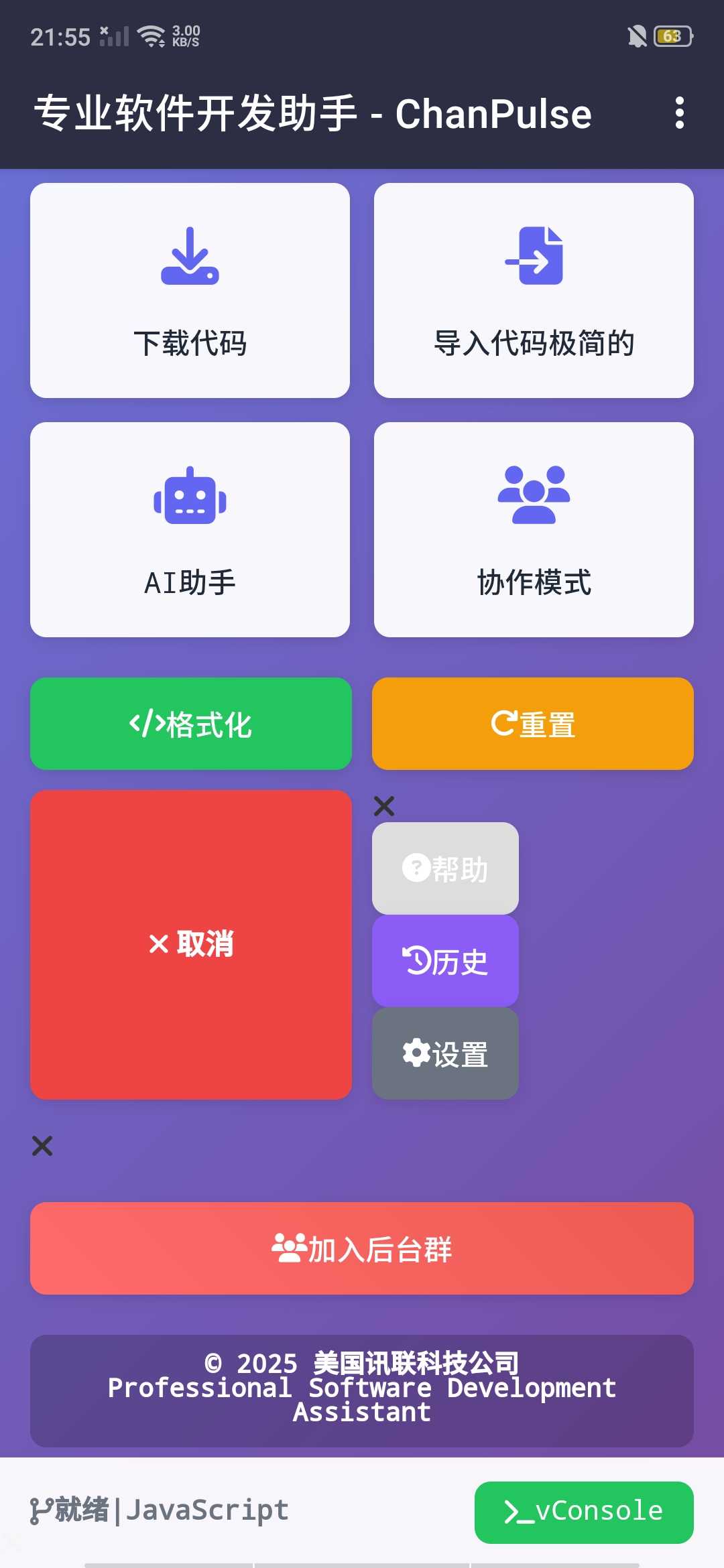
Task: Open 帮助 help
Action: point(445,868)
